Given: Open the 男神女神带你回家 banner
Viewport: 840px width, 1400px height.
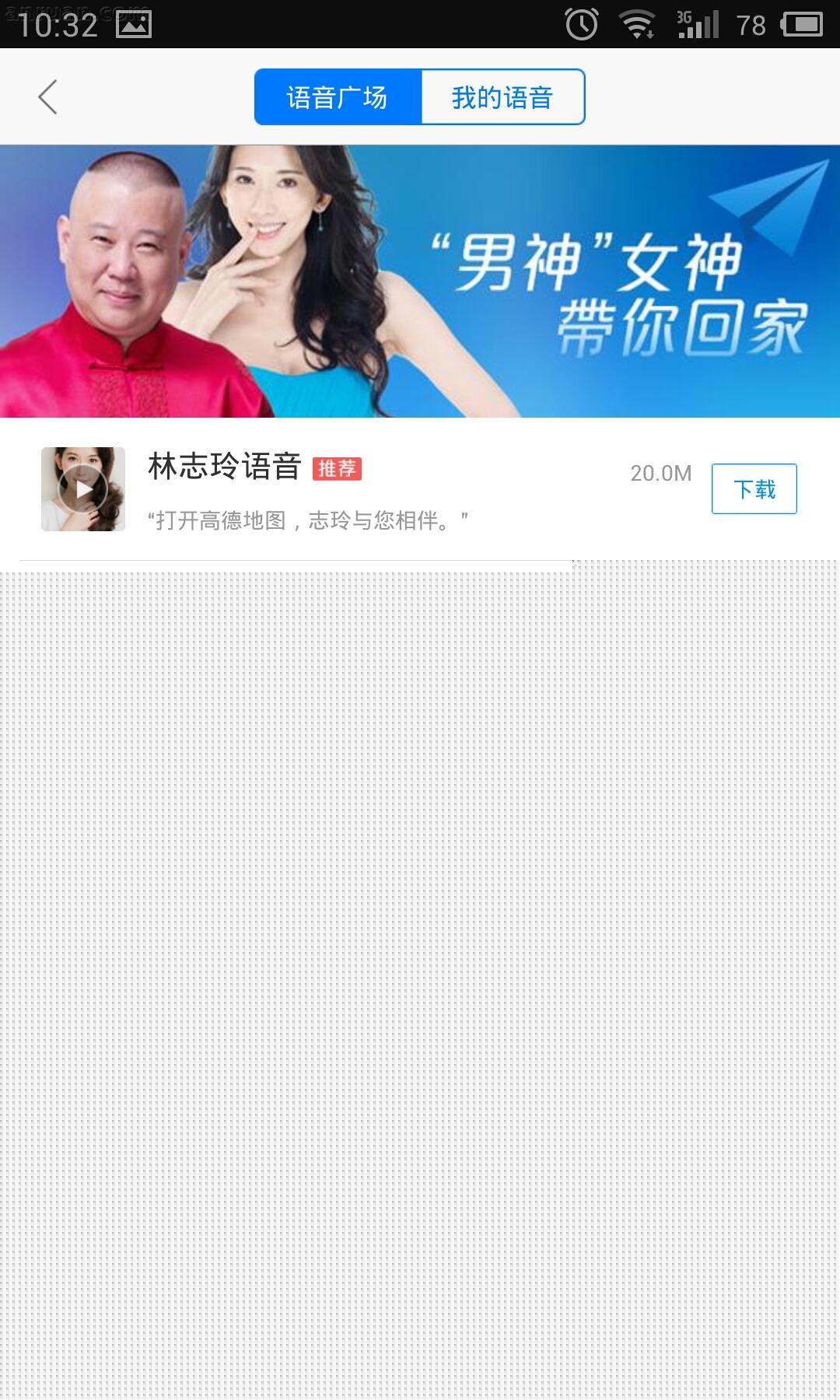Looking at the screenshot, I should point(420,281).
